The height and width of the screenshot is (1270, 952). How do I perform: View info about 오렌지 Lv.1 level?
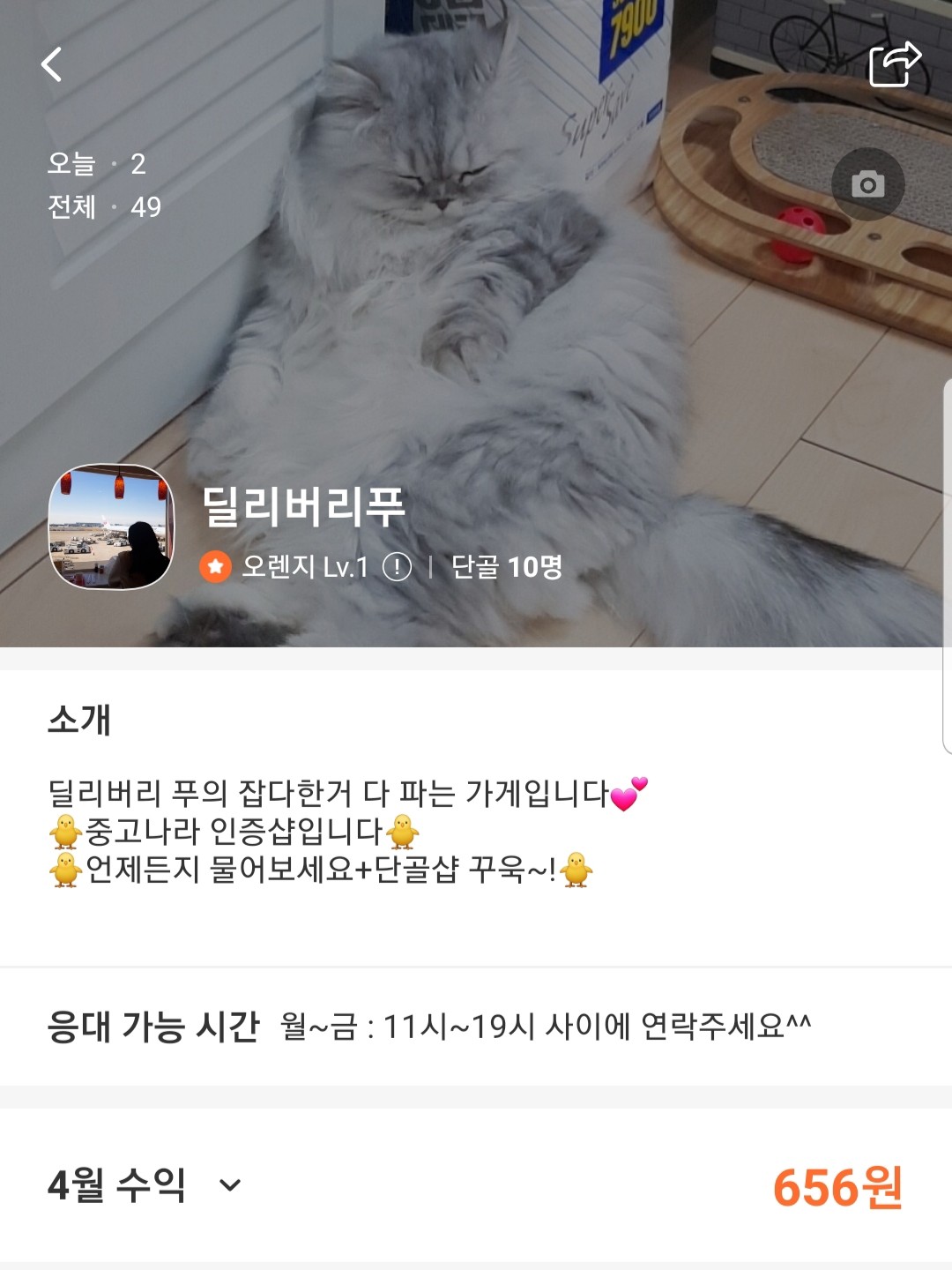point(397,566)
